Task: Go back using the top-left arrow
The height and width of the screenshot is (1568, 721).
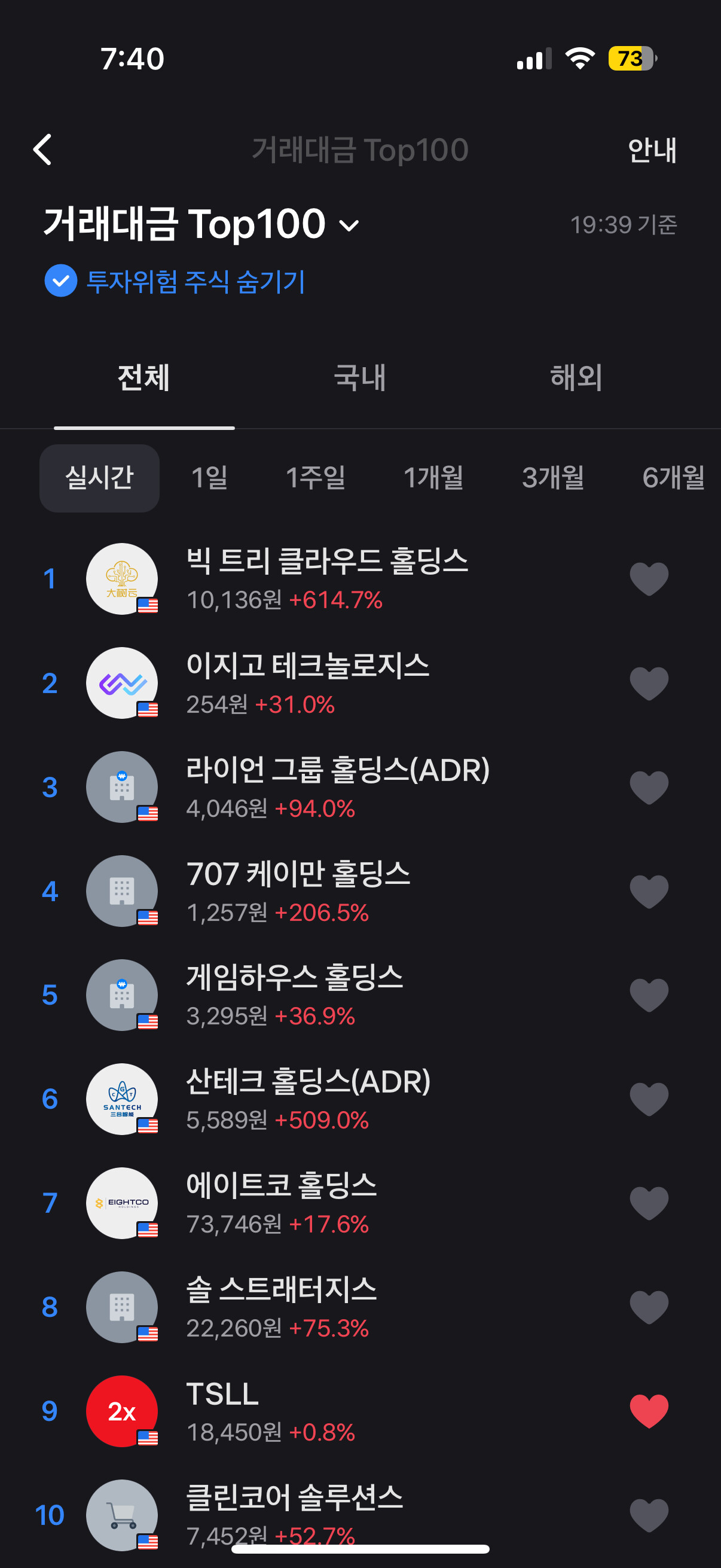Action: tap(42, 150)
